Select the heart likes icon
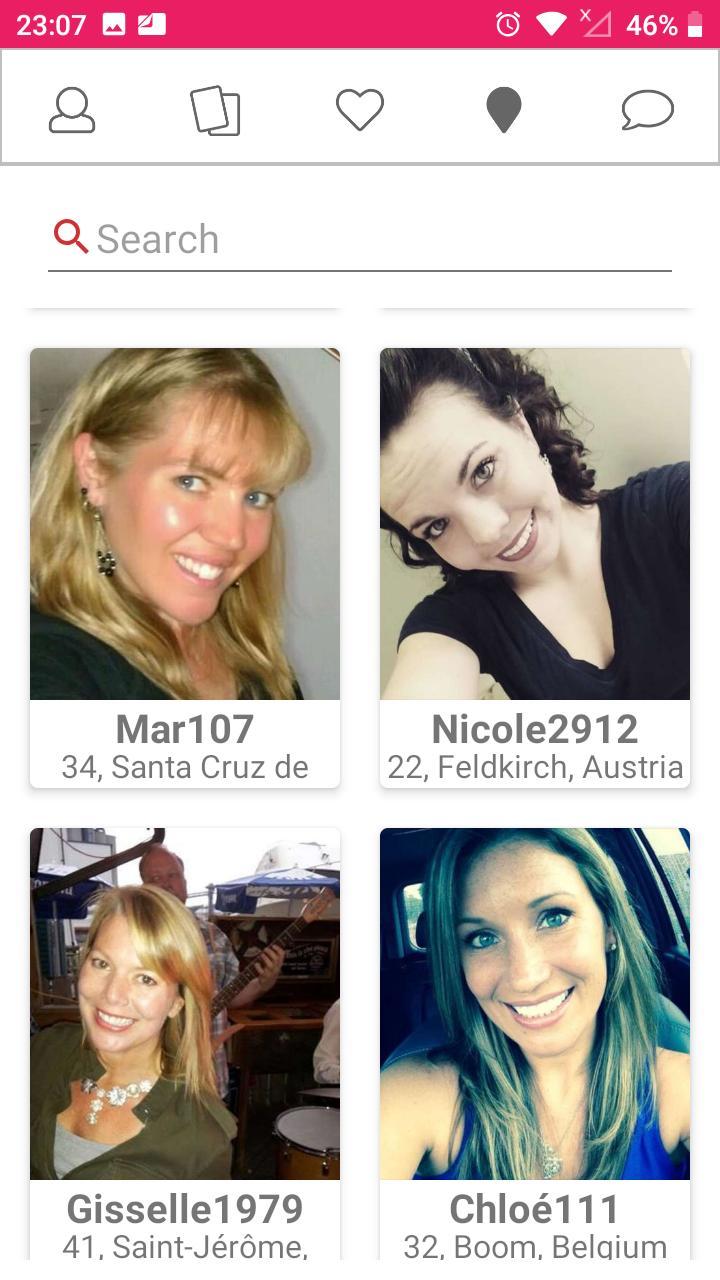This screenshot has width=720, height=1280. click(360, 110)
